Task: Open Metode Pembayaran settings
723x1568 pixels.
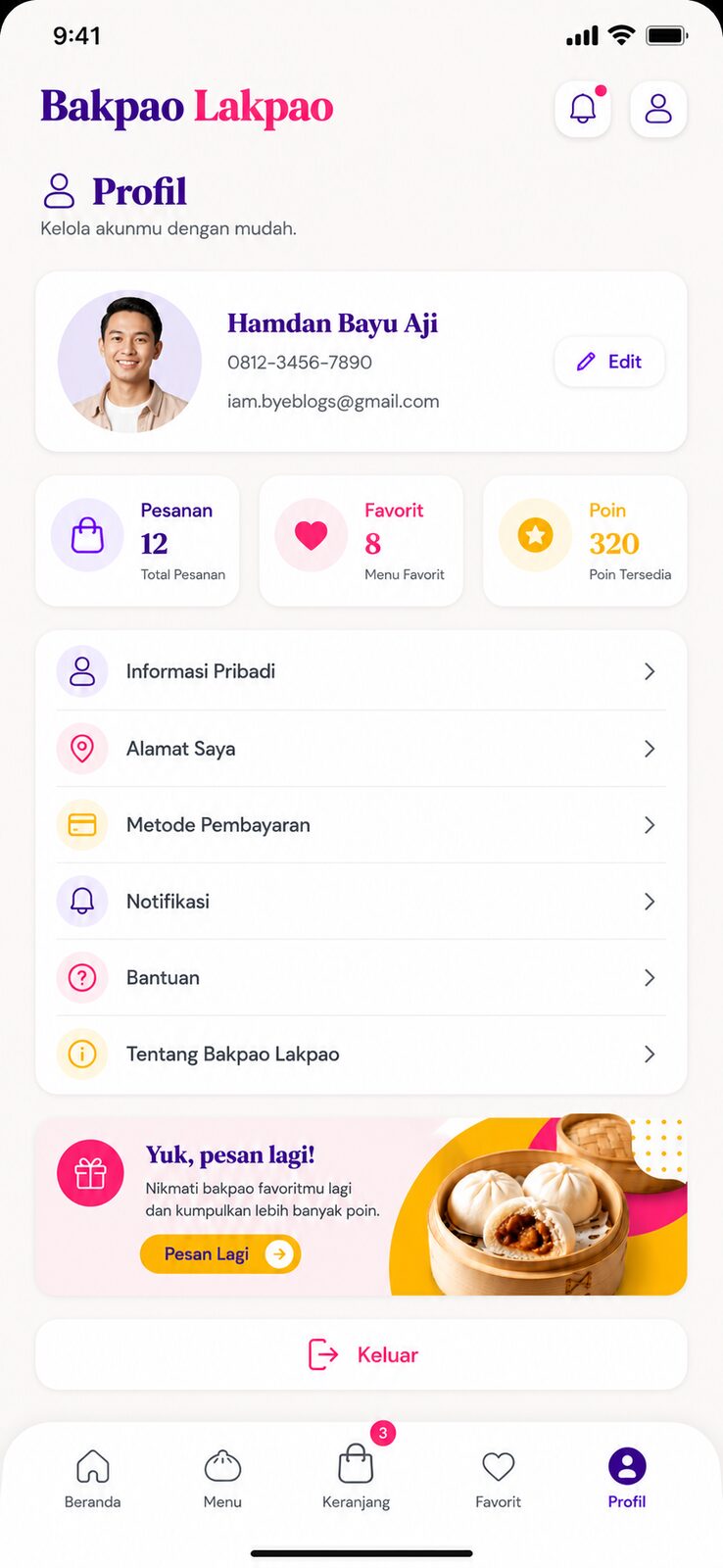Action: coord(361,825)
